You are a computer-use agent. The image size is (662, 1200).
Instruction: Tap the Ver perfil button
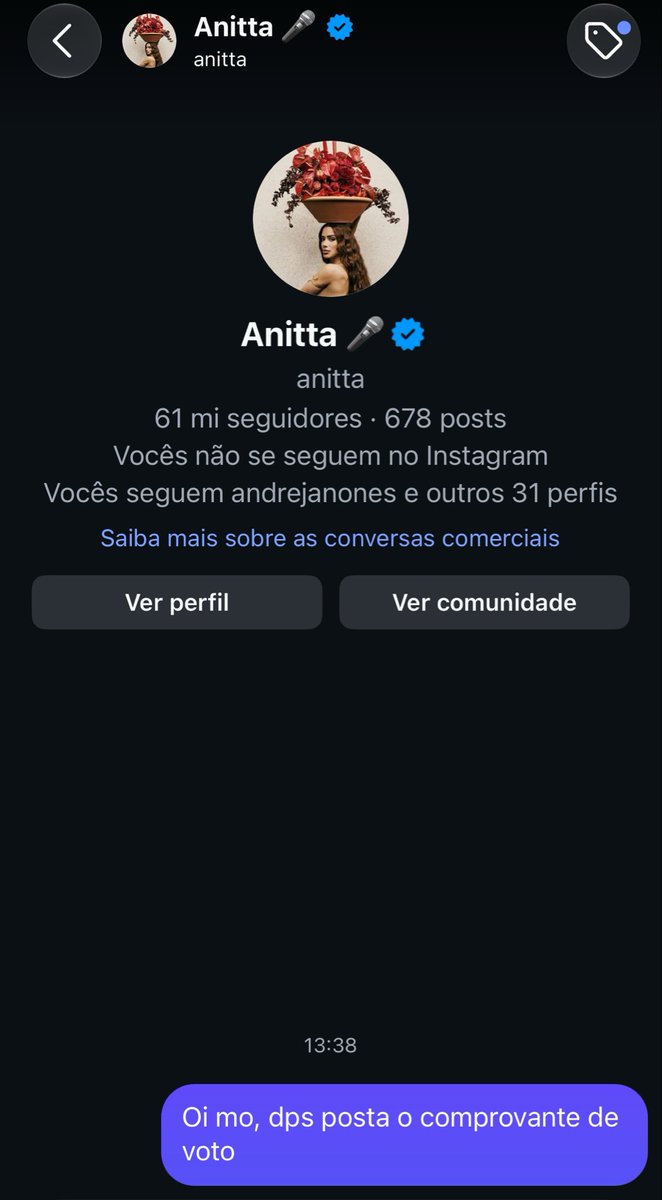point(177,602)
